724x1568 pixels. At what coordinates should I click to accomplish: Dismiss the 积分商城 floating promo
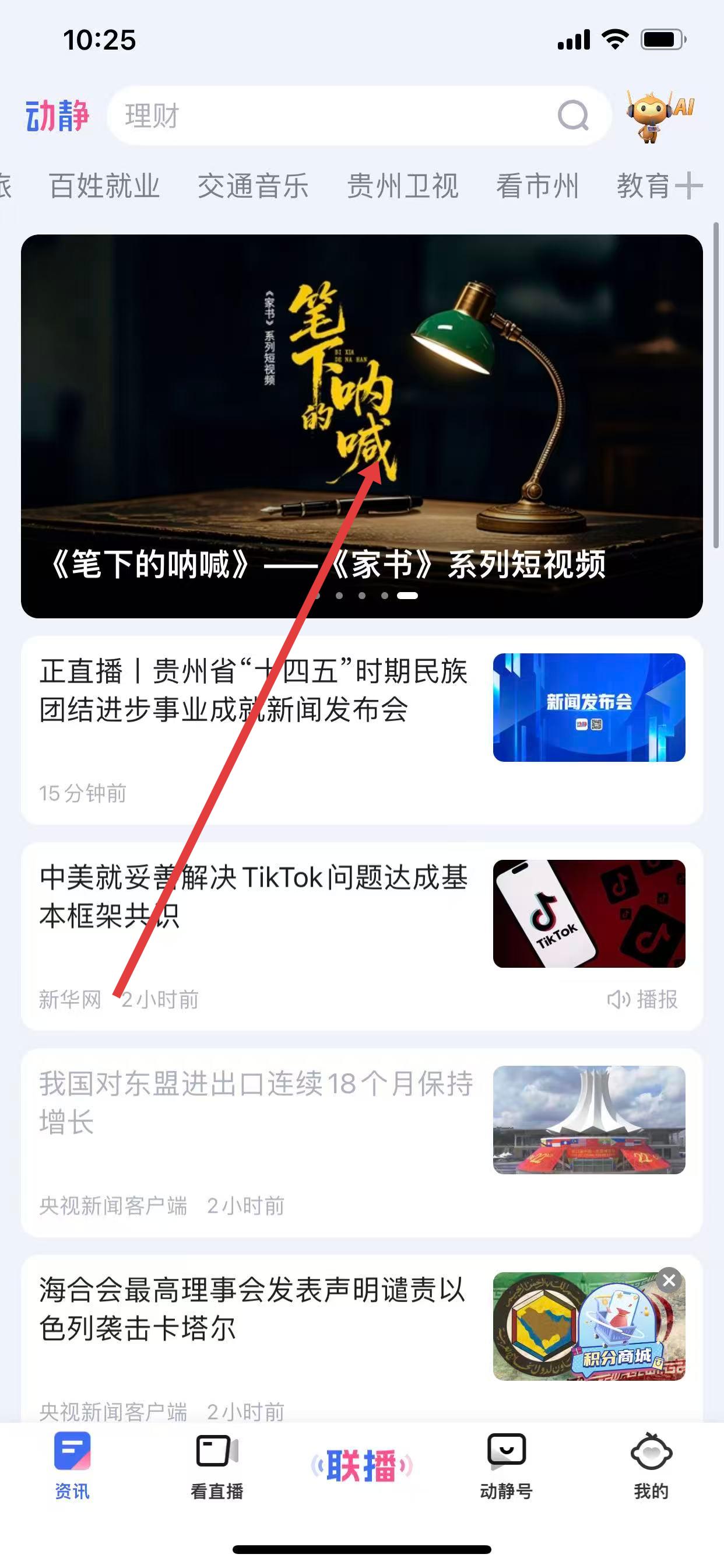669,1280
